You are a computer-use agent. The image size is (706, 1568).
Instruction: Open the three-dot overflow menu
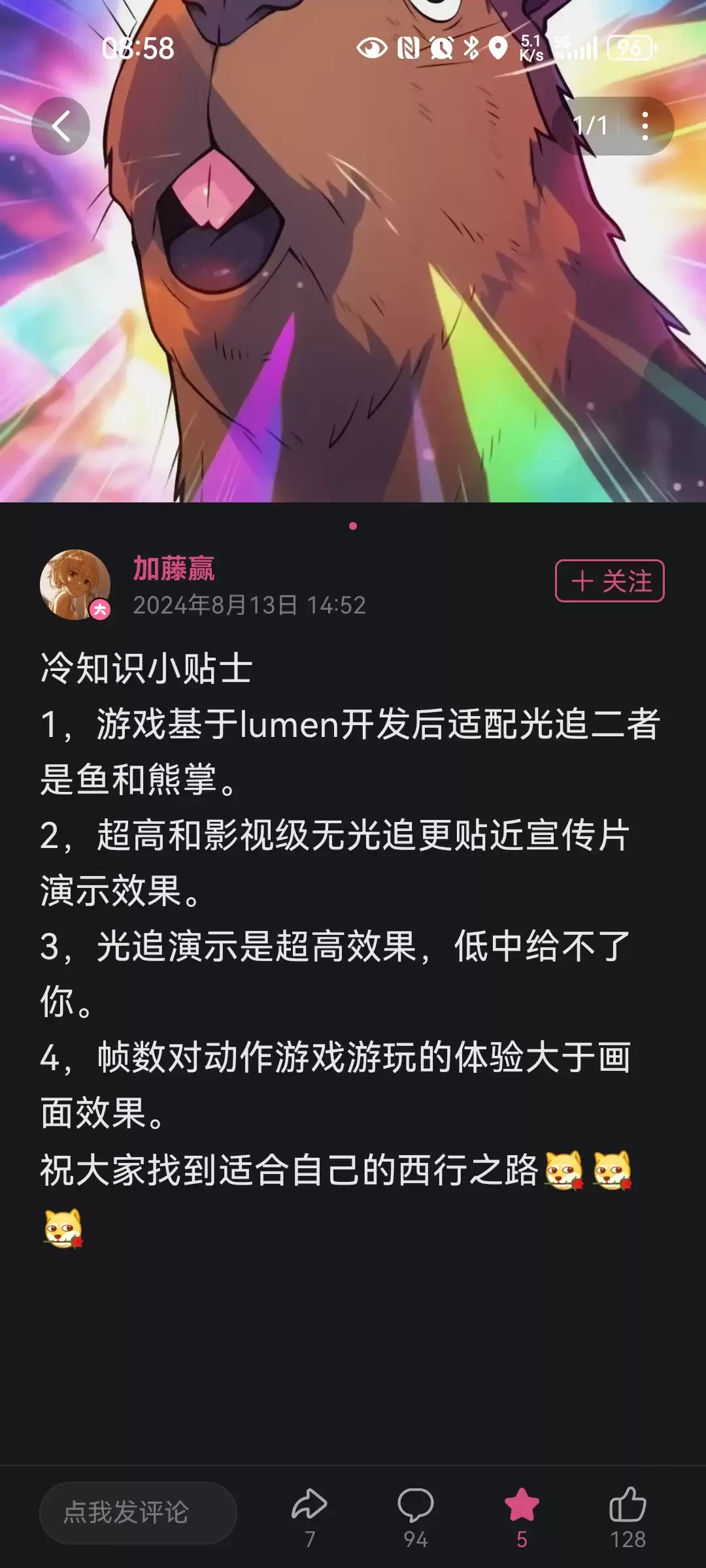pyautogui.click(x=645, y=126)
